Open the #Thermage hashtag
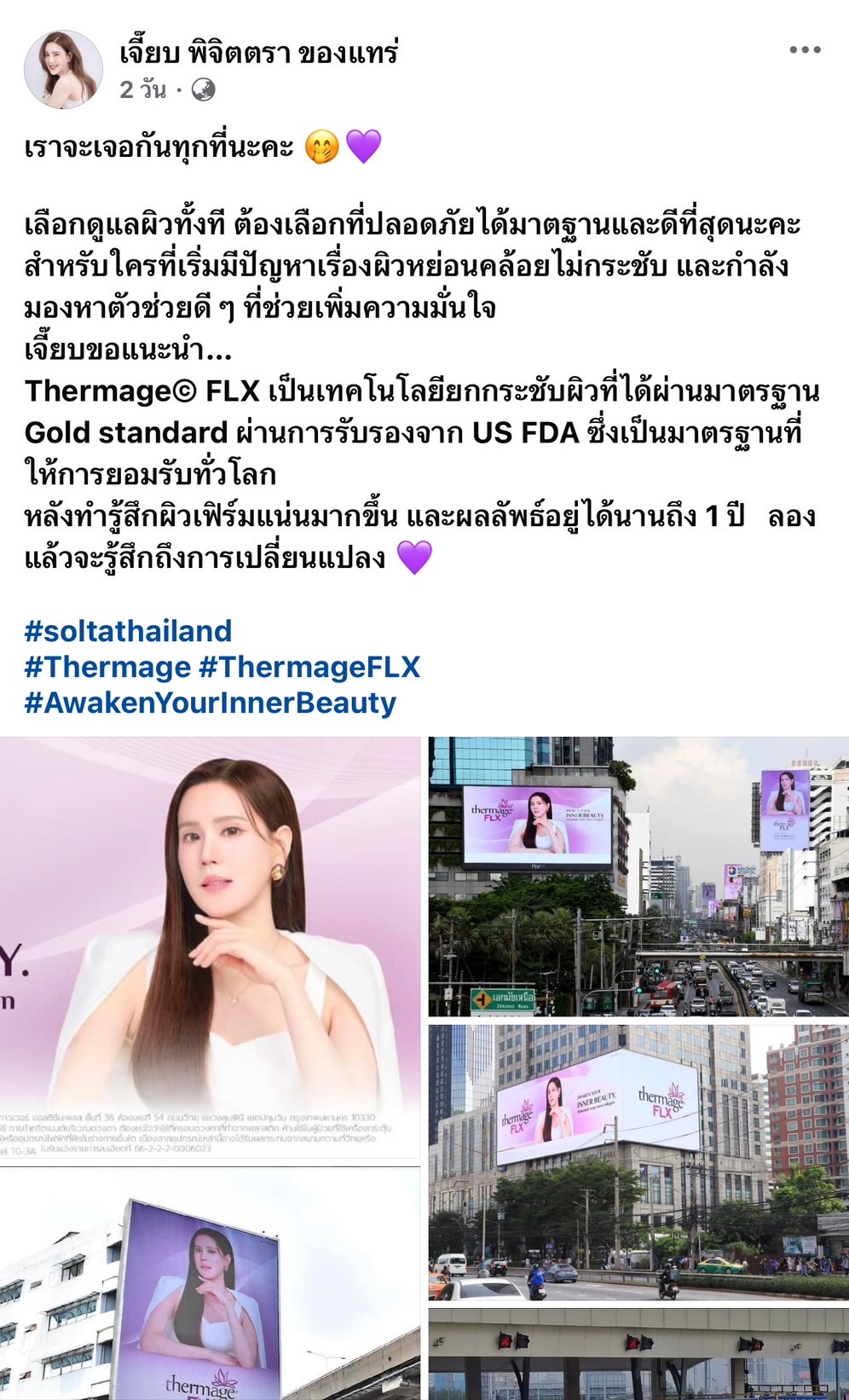The height and width of the screenshot is (1400, 849). pyautogui.click(x=107, y=667)
